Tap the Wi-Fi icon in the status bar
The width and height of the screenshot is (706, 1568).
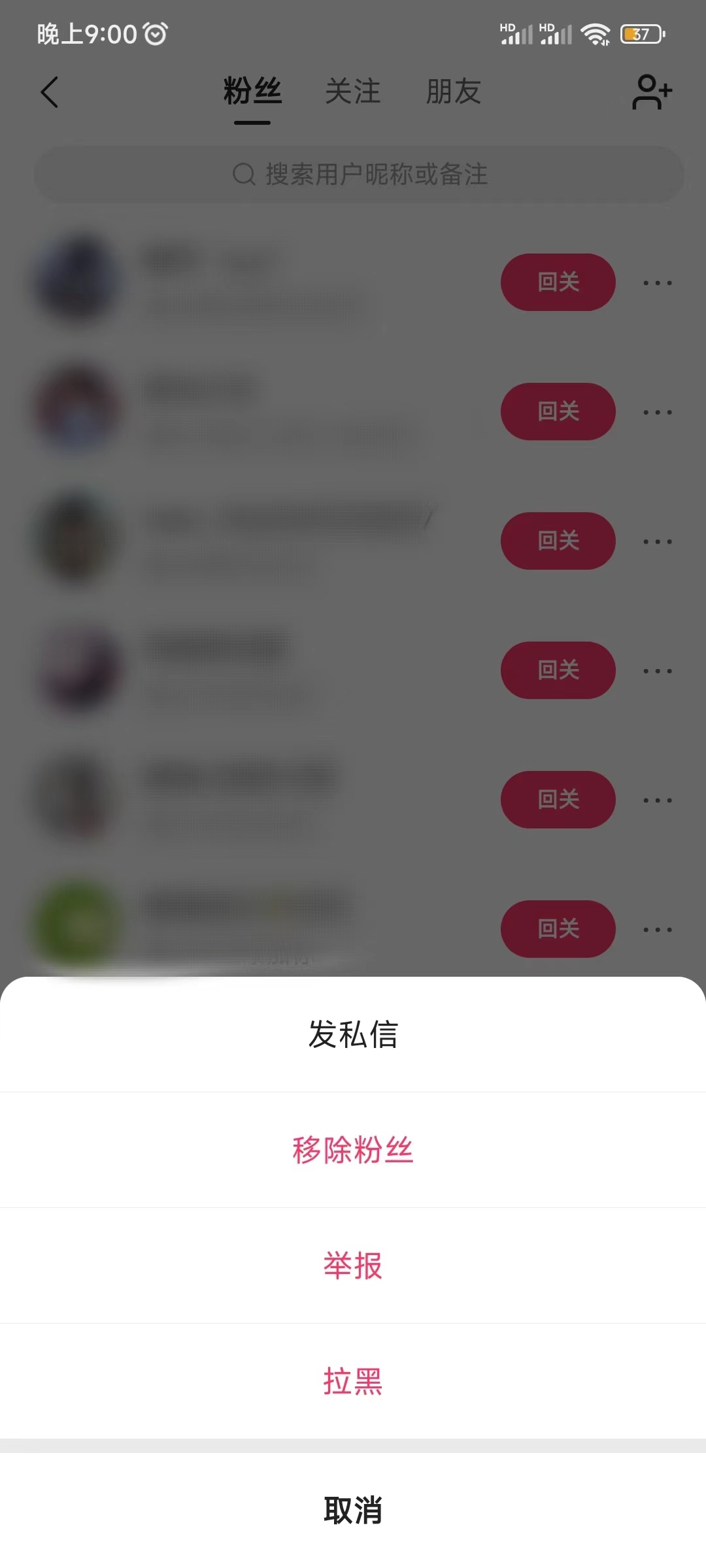point(596,34)
